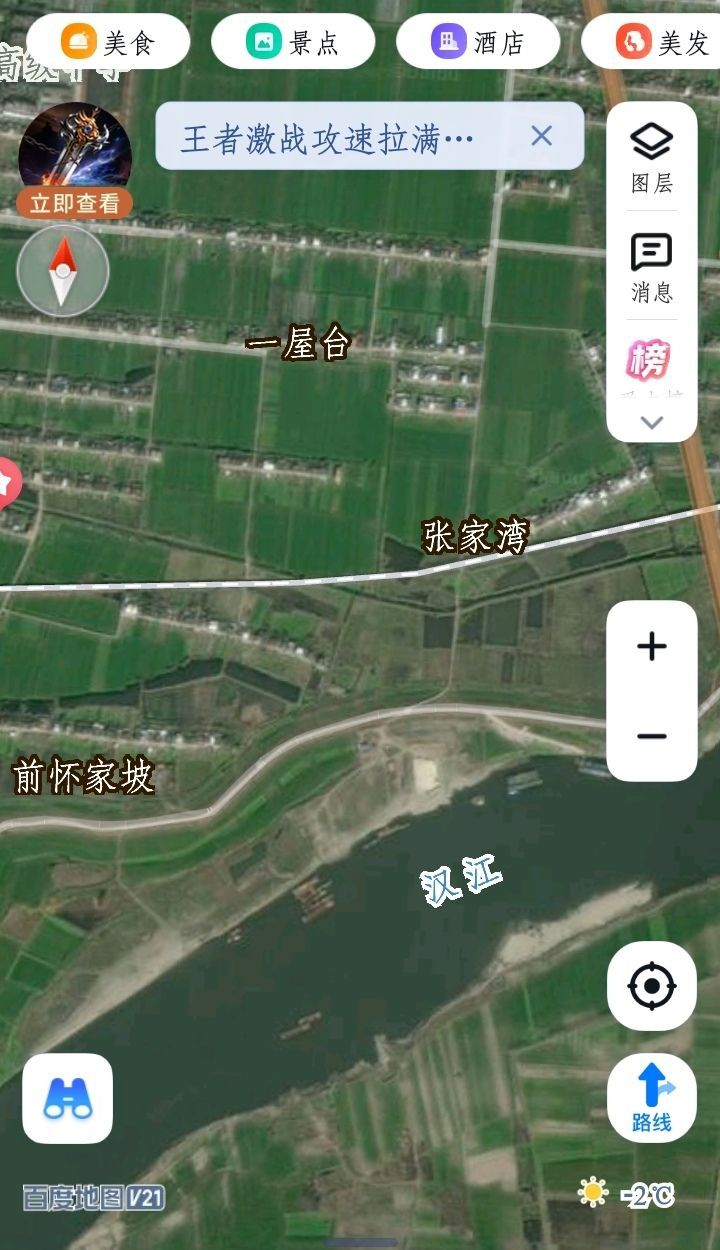Zoom in on the map
The image size is (720, 1250).
(x=652, y=647)
